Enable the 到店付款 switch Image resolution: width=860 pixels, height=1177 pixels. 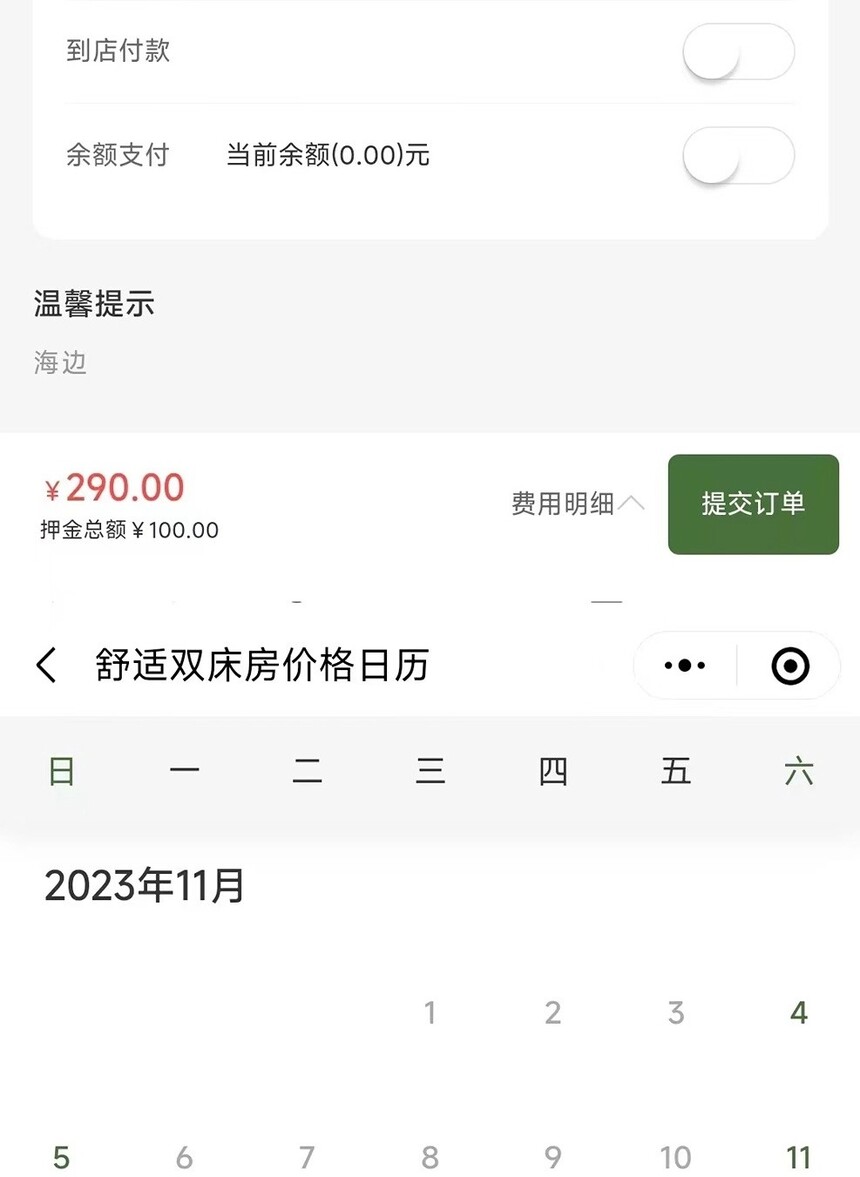coord(738,52)
